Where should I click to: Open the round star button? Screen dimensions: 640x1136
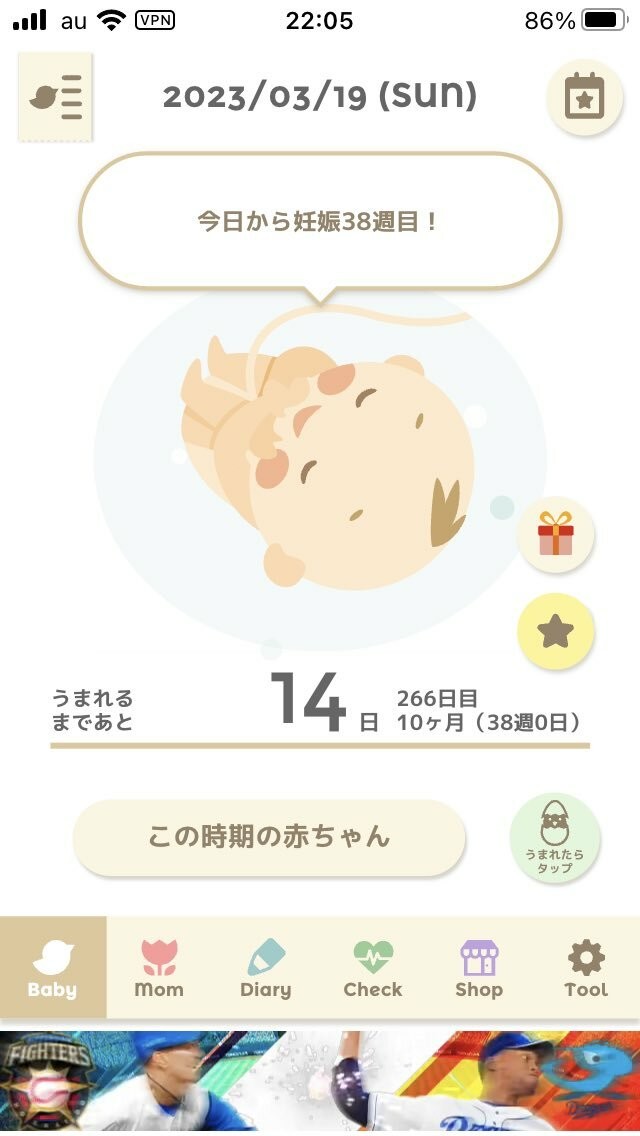click(555, 631)
